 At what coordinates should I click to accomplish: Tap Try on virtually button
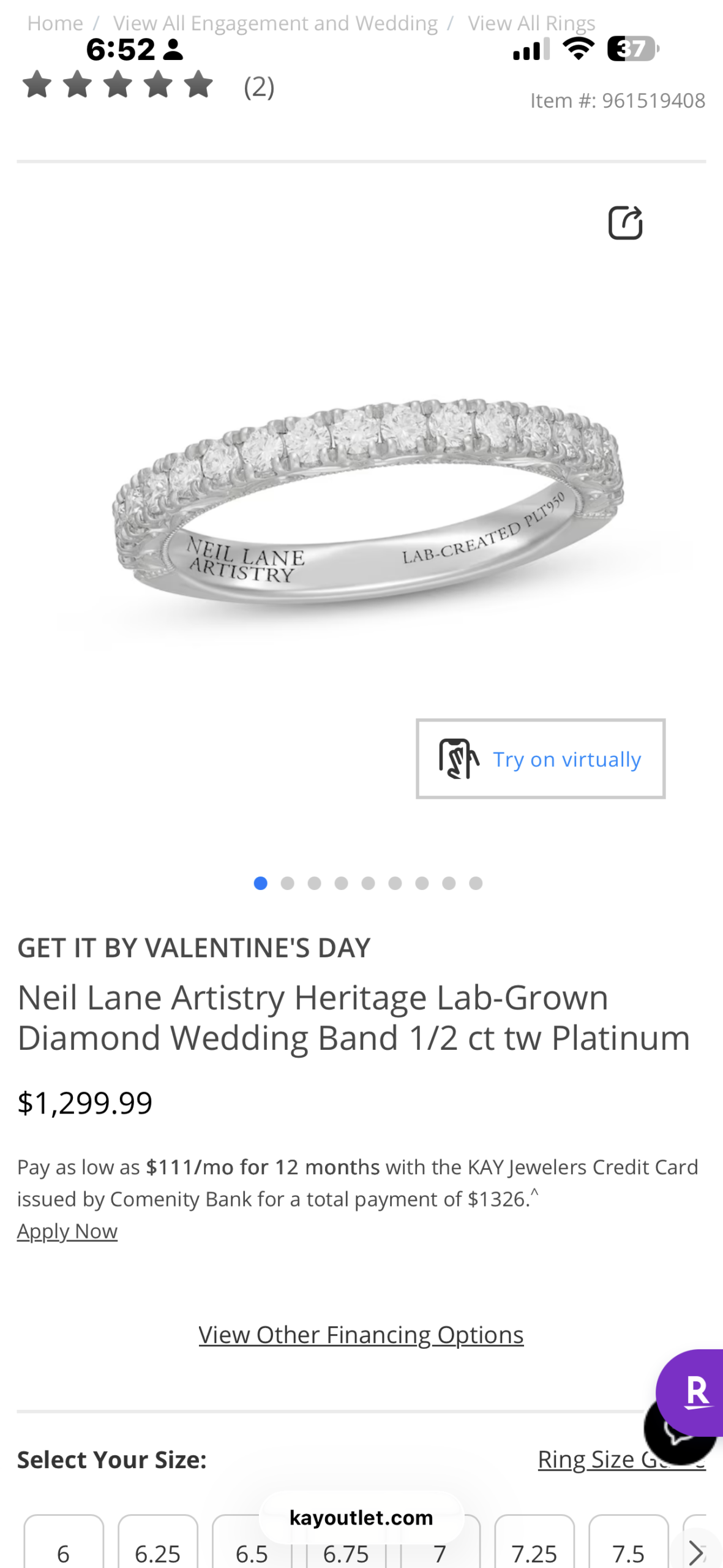coord(541,758)
